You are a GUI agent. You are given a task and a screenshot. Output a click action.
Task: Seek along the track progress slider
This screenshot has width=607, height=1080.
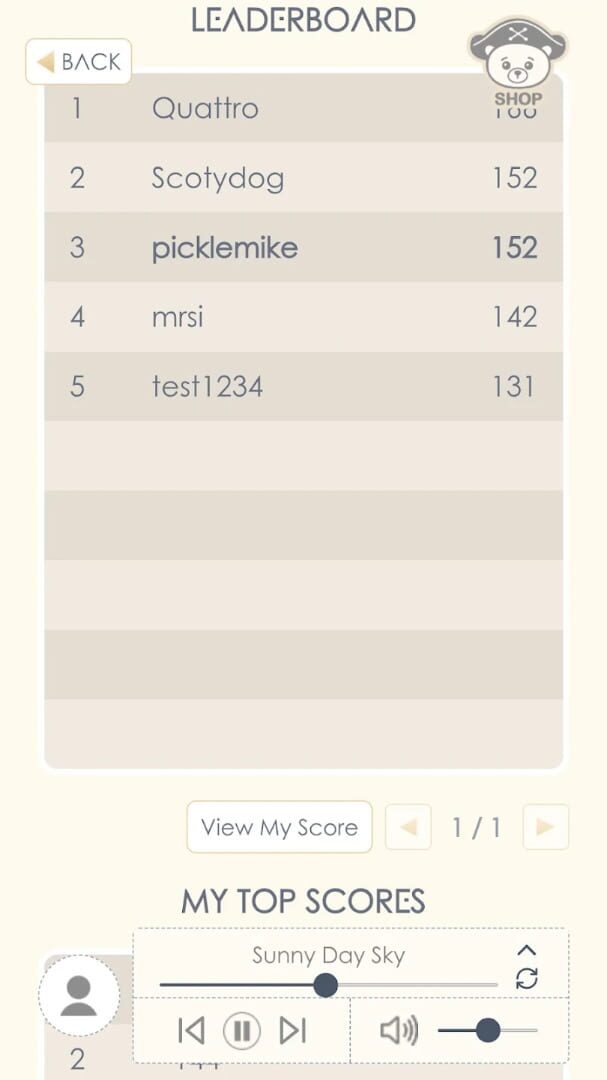tap(325, 985)
